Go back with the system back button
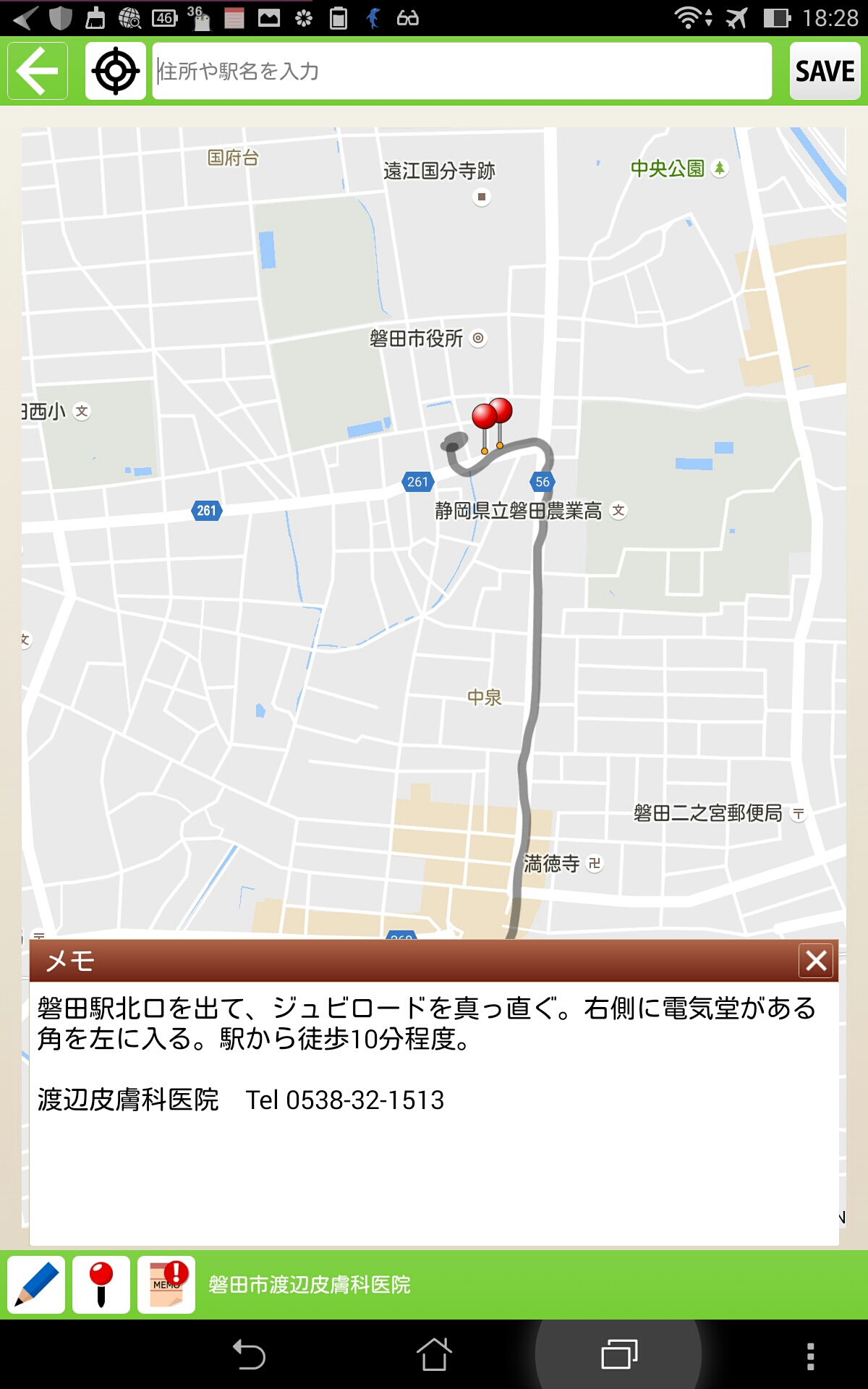868x1389 pixels. click(249, 1354)
